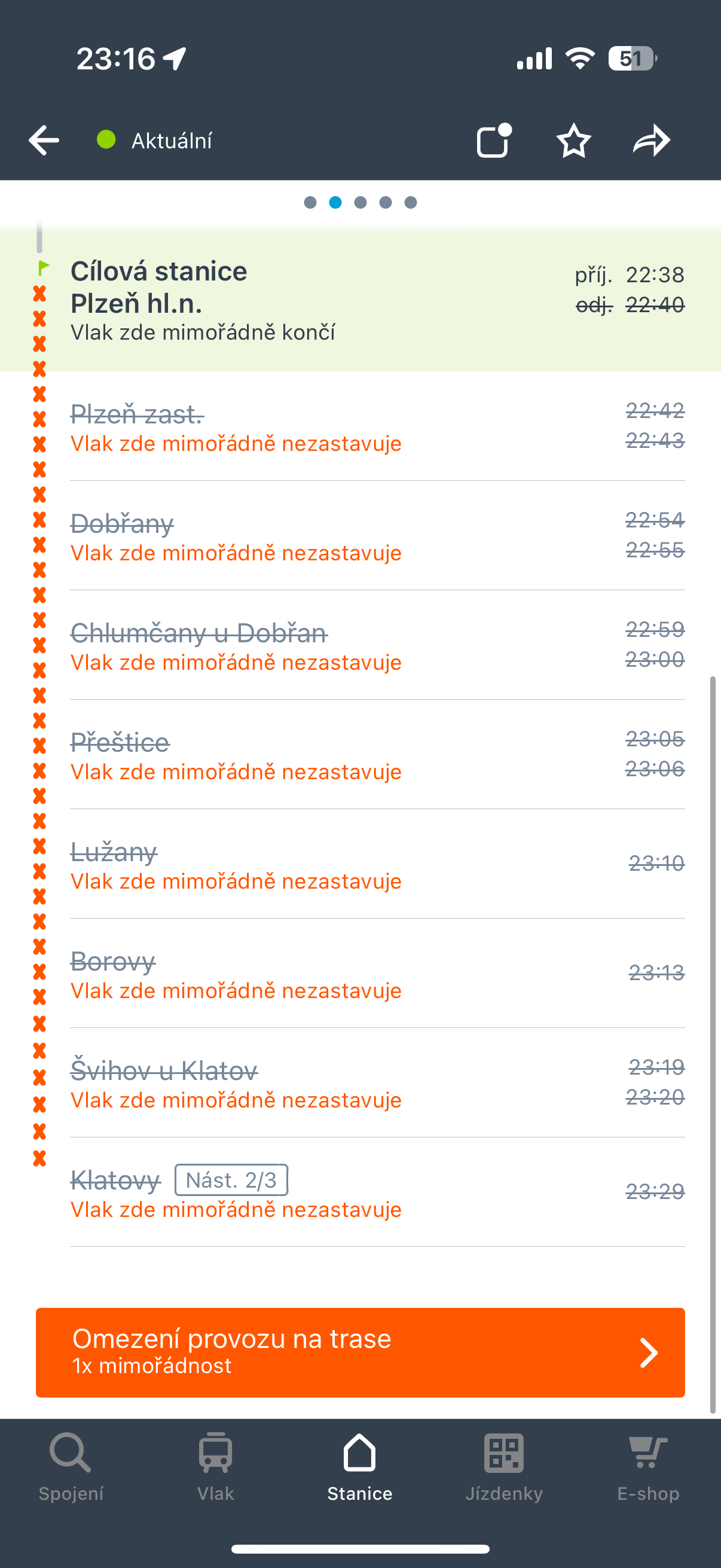This screenshot has width=721, height=1568.
Task: Tap the back arrow in the top bar
Action: pos(42,140)
